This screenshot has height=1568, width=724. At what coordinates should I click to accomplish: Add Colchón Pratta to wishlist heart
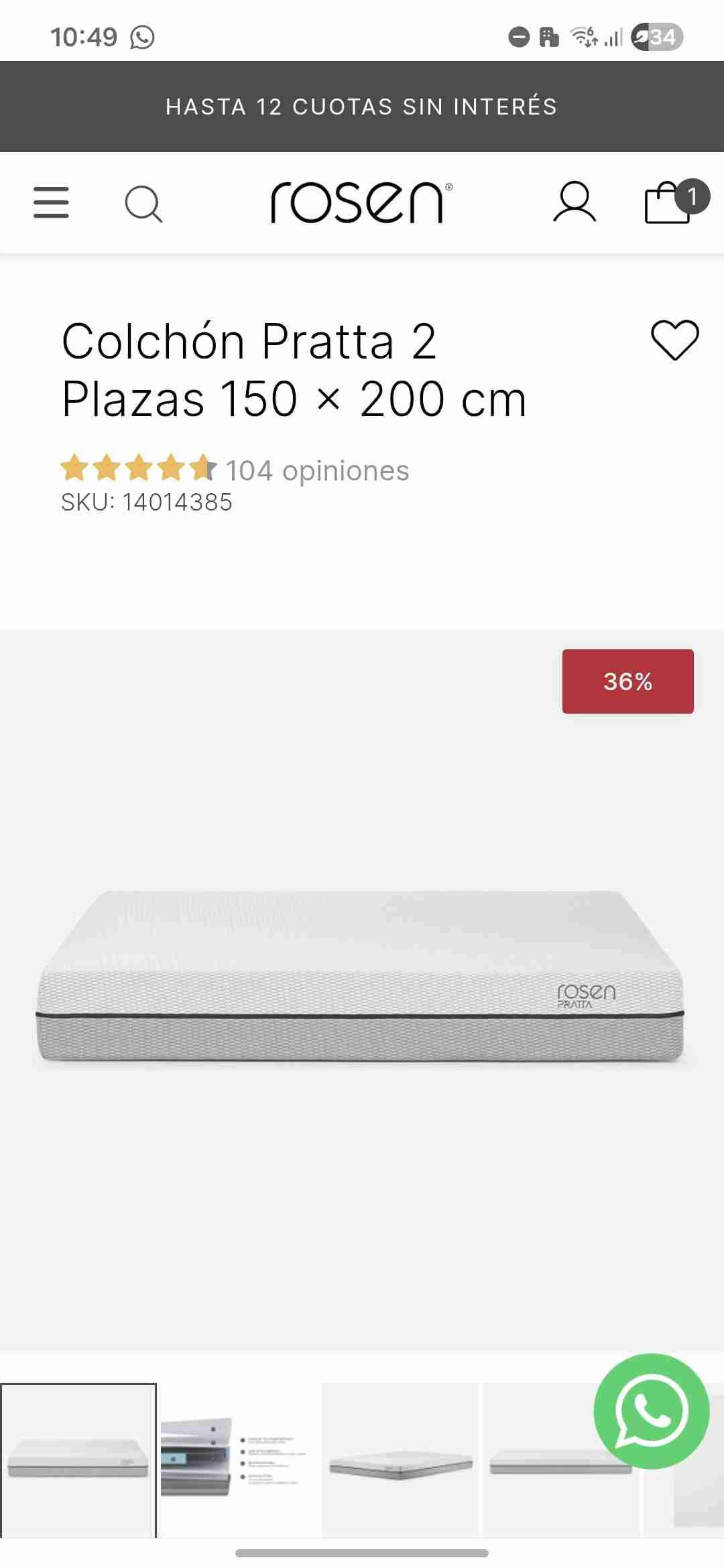click(674, 340)
